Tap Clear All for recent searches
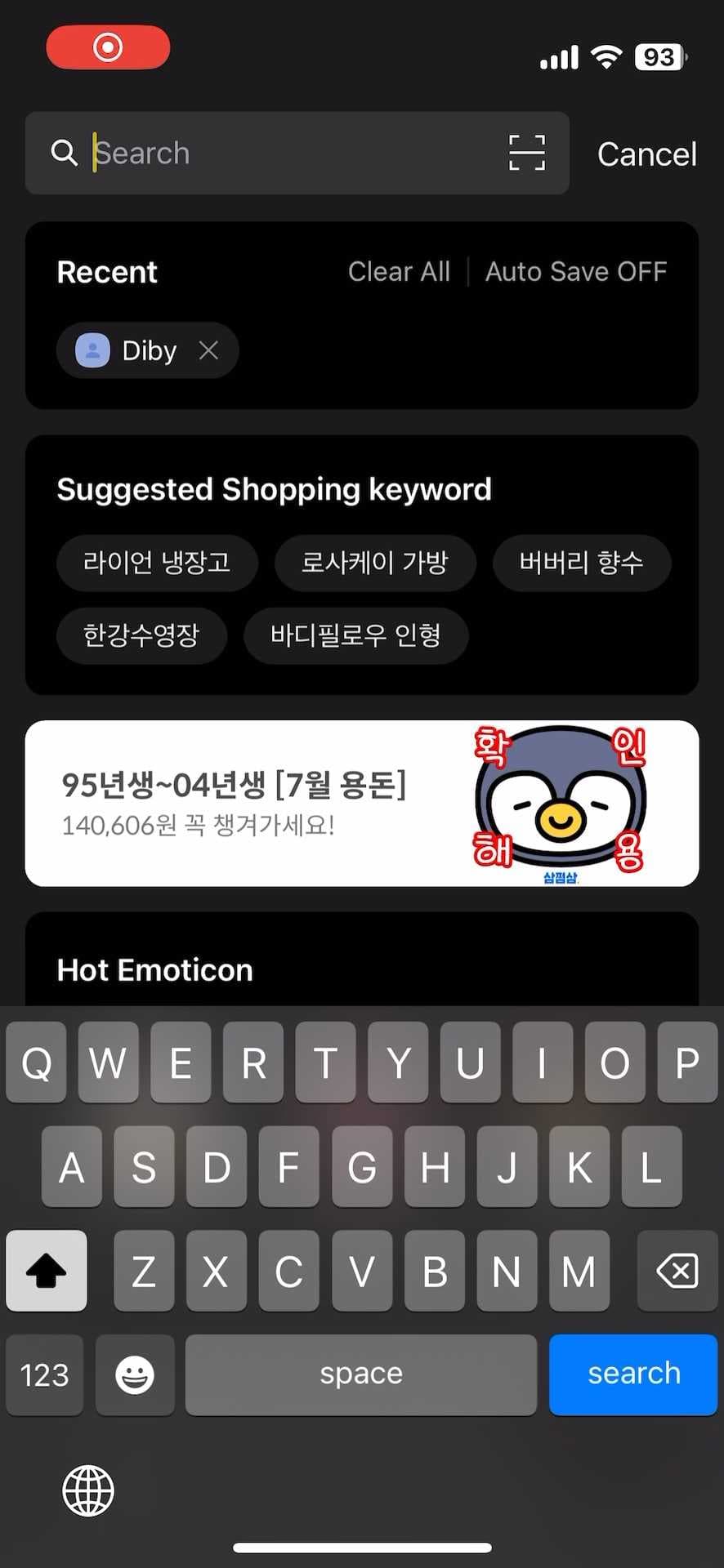724x1568 pixels. [x=400, y=271]
